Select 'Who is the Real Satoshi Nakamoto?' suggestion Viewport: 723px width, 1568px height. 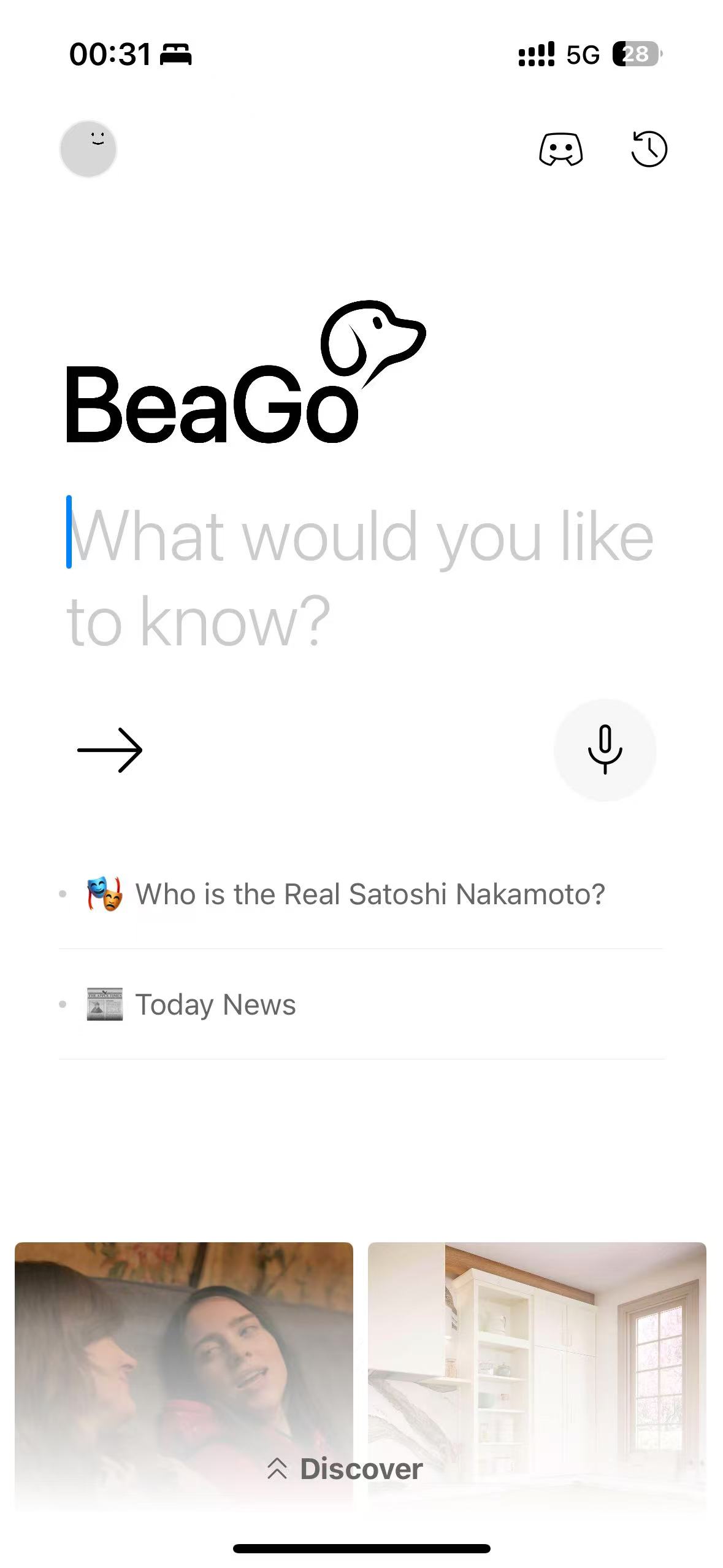point(361,894)
